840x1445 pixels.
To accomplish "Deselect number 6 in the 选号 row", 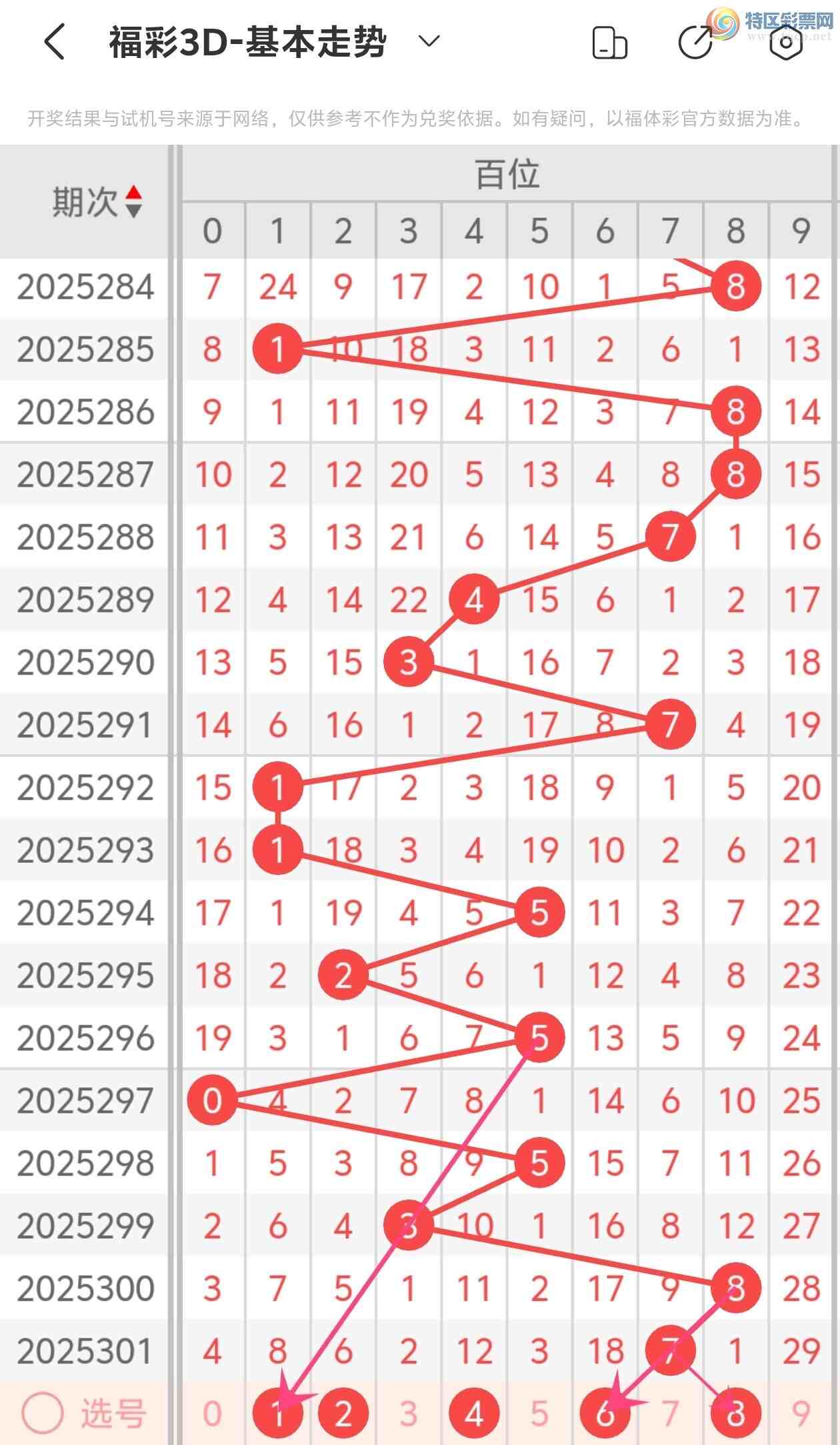I will [604, 1414].
